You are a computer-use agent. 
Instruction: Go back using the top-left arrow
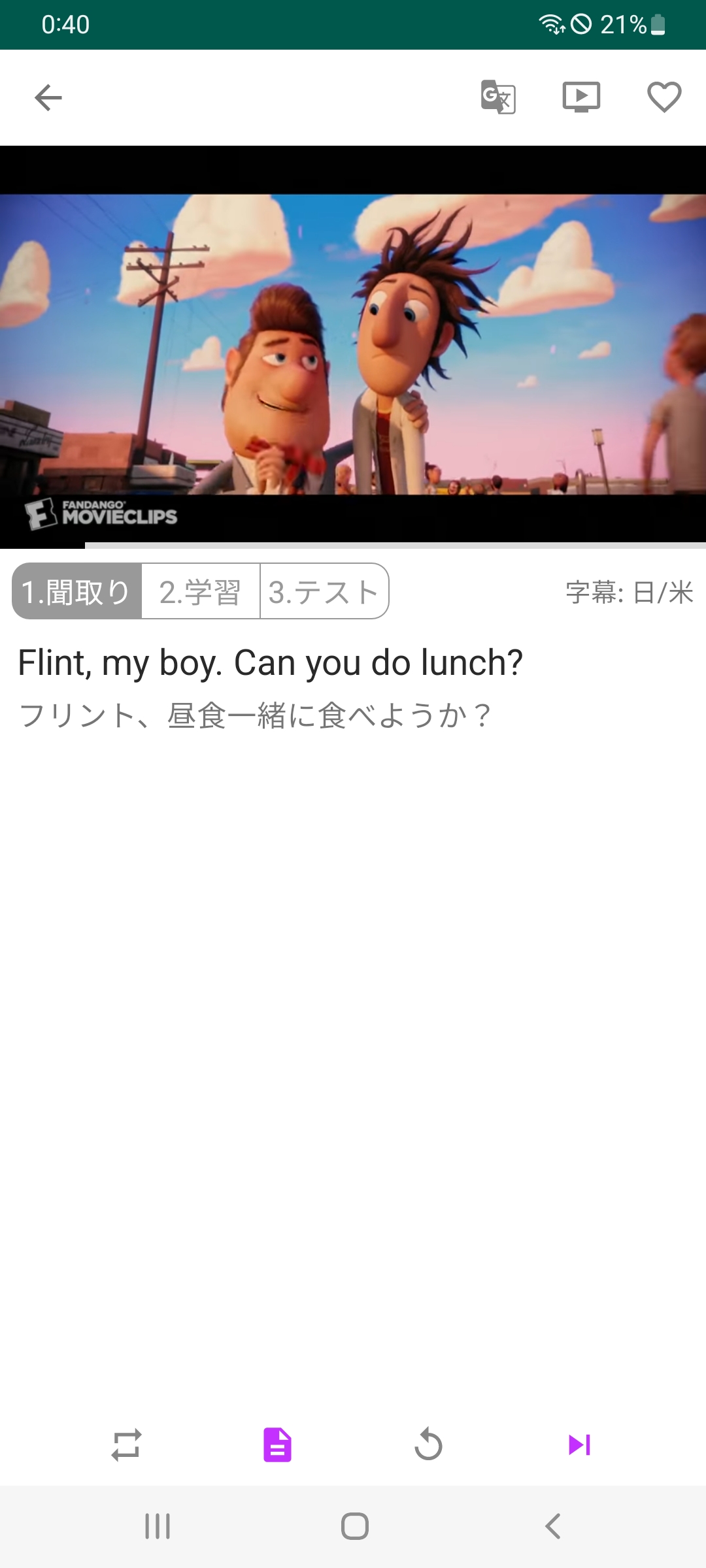[48, 98]
